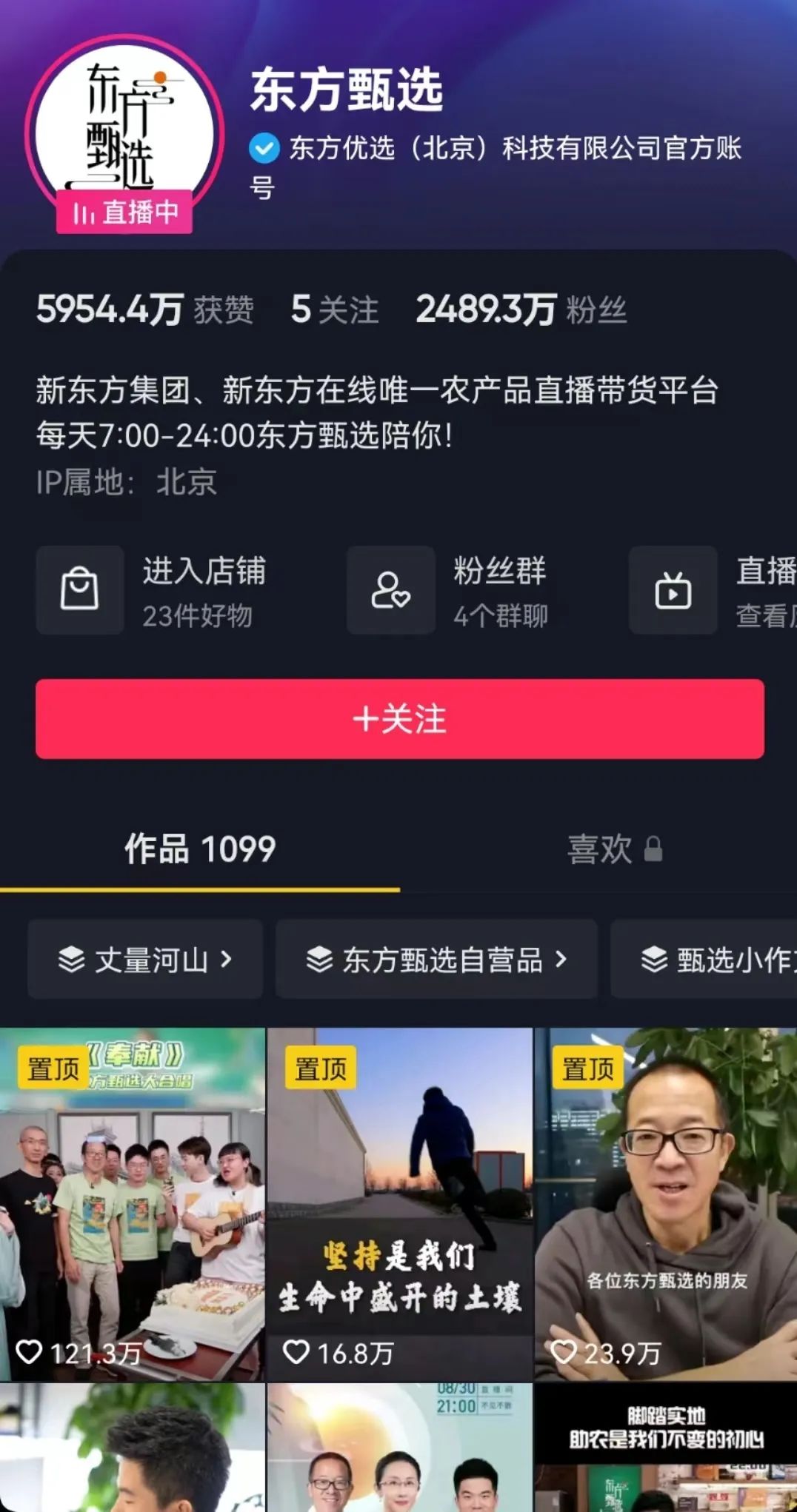Open the 甄选小作 collection chip
Screen dimensions: 797x1512
(711, 960)
